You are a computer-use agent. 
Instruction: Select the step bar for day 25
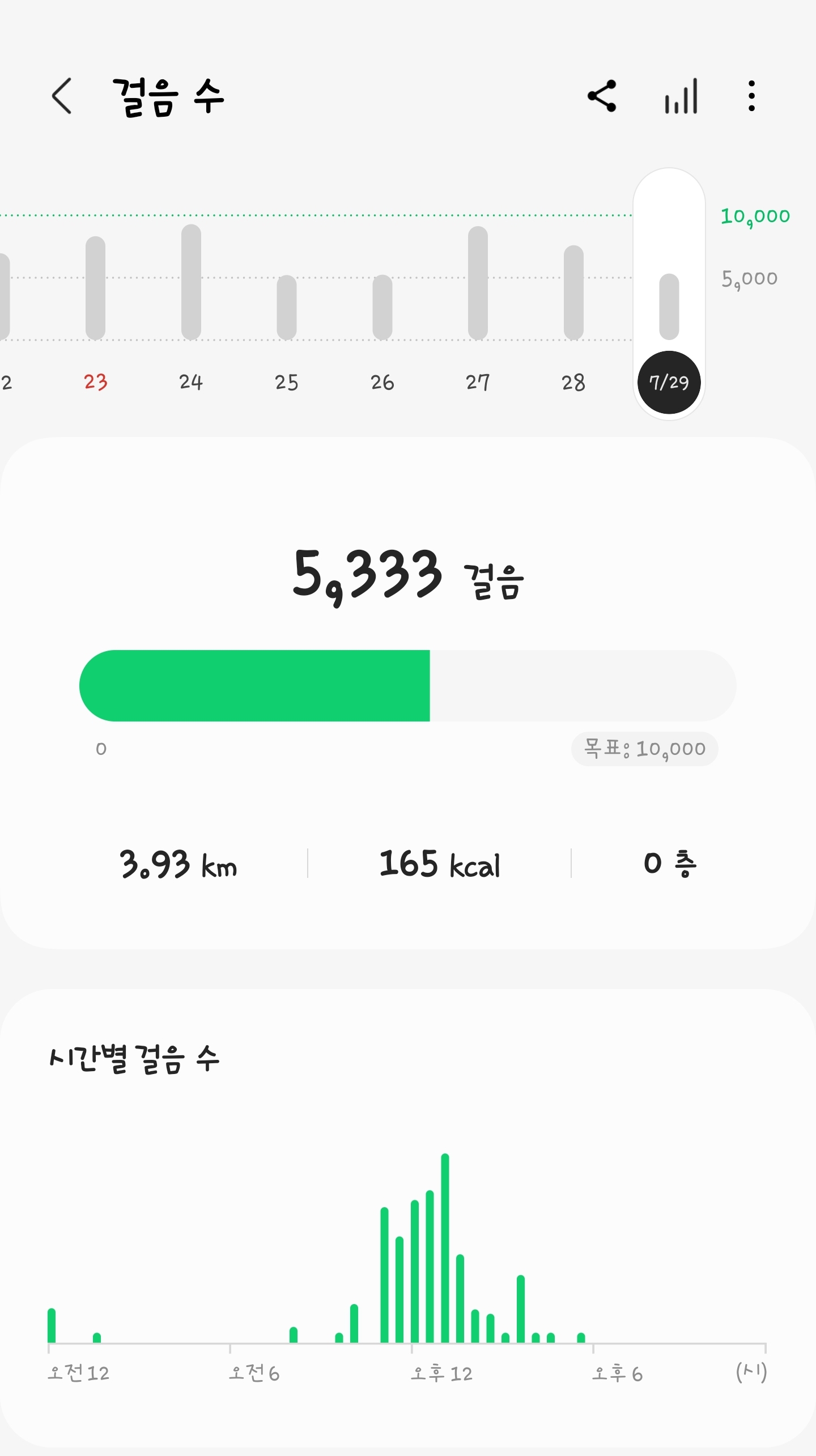pos(287,307)
